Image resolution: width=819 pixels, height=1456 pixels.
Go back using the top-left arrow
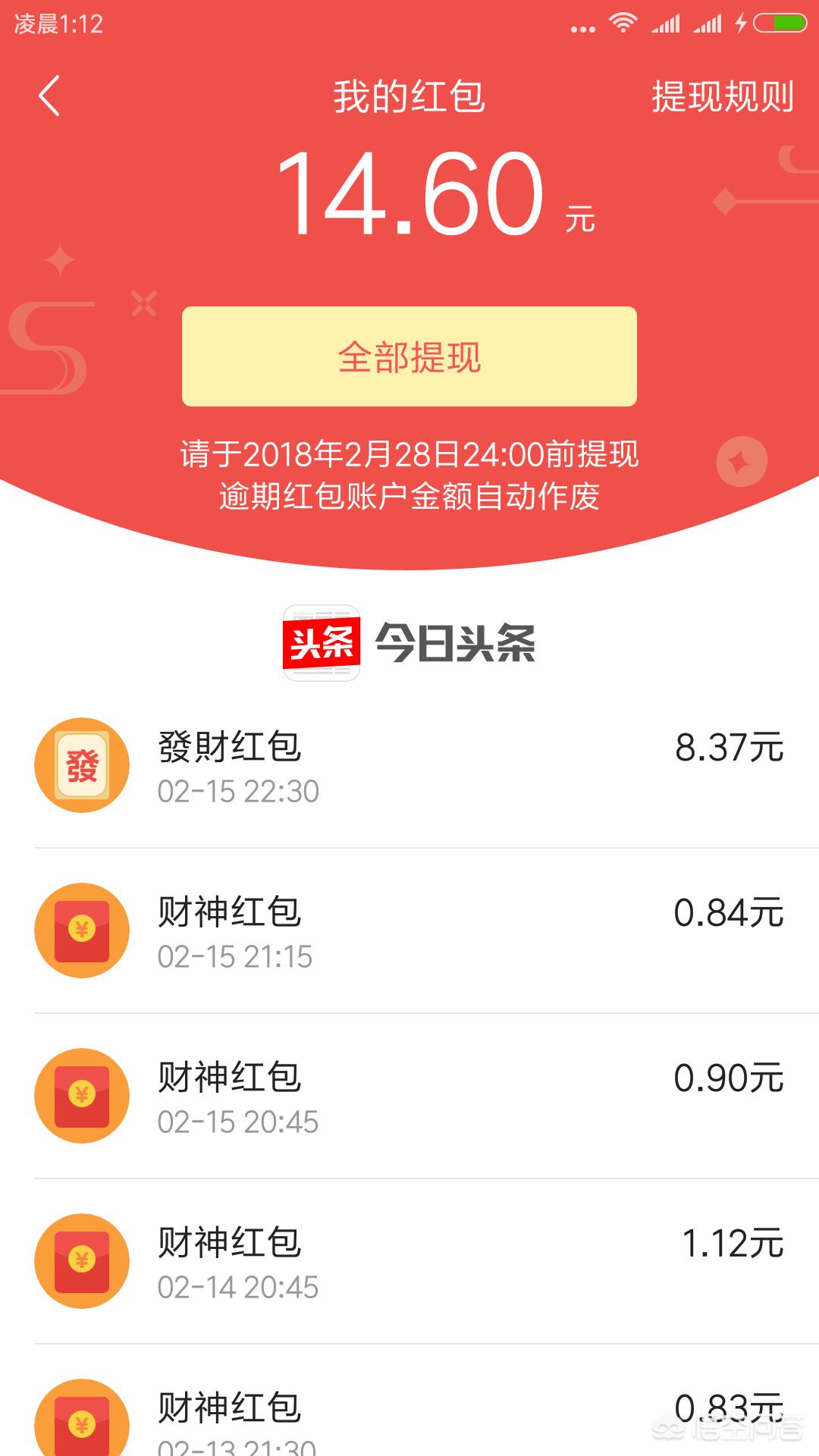click(49, 96)
